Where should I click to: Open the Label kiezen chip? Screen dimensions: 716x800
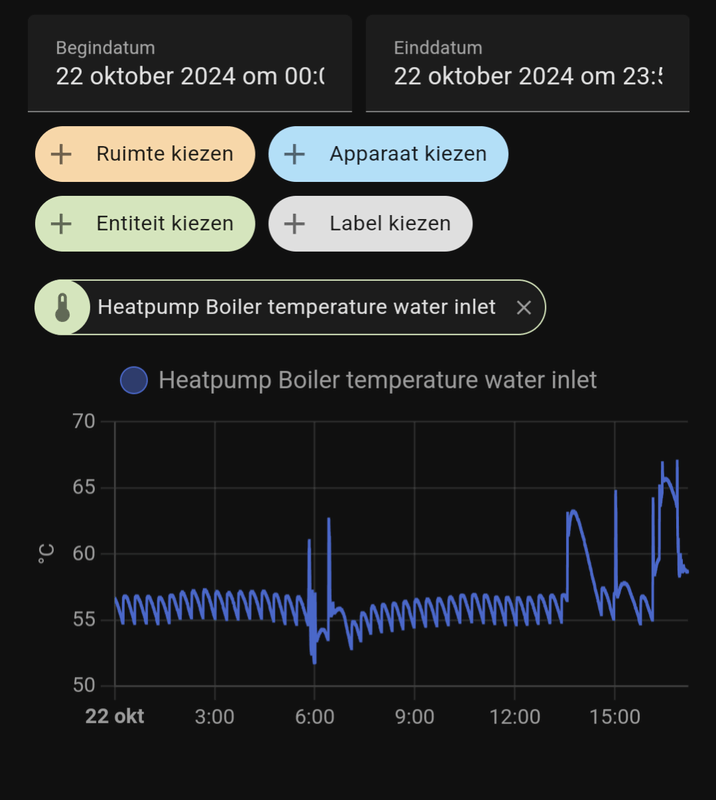click(x=370, y=223)
